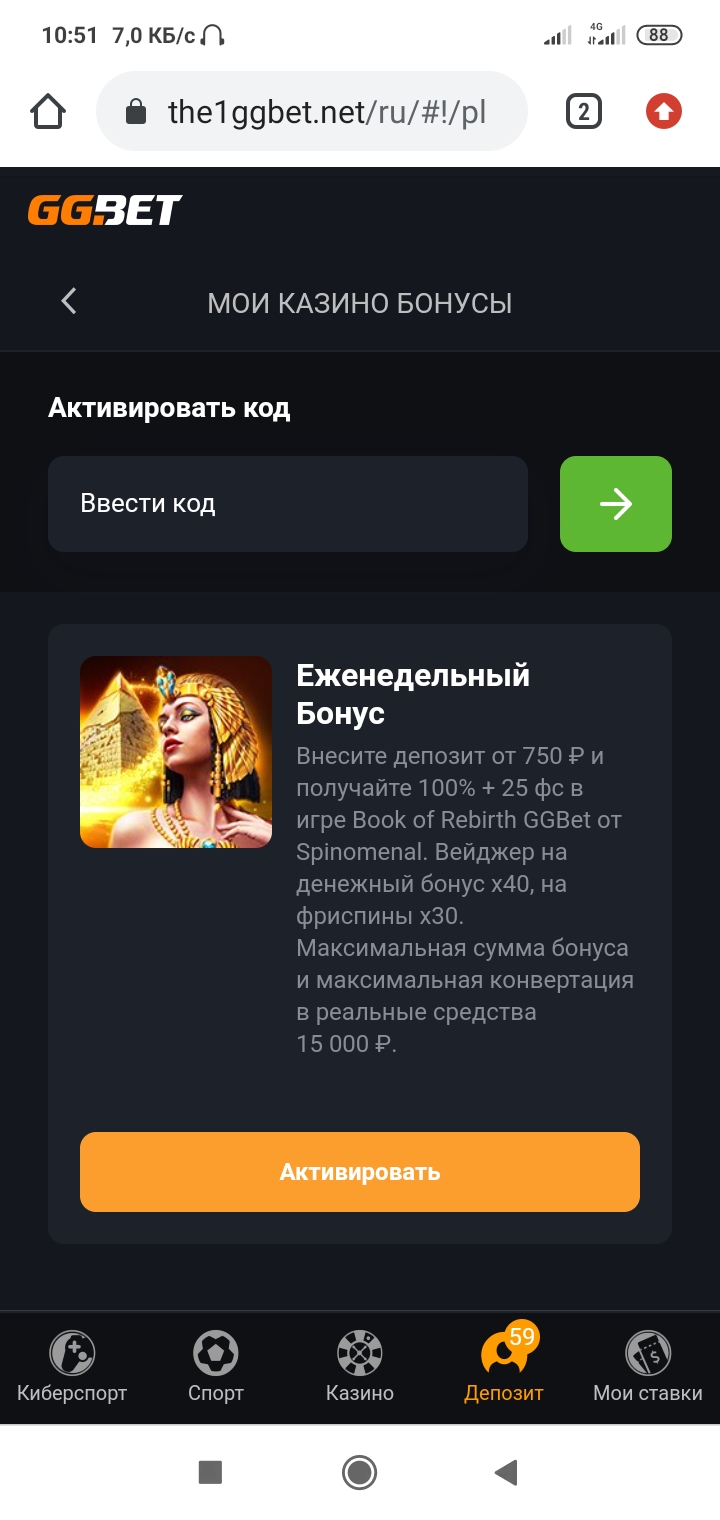The width and height of the screenshot is (720, 1520).
Task: Open the GGBET logo home link
Action: tap(104, 211)
